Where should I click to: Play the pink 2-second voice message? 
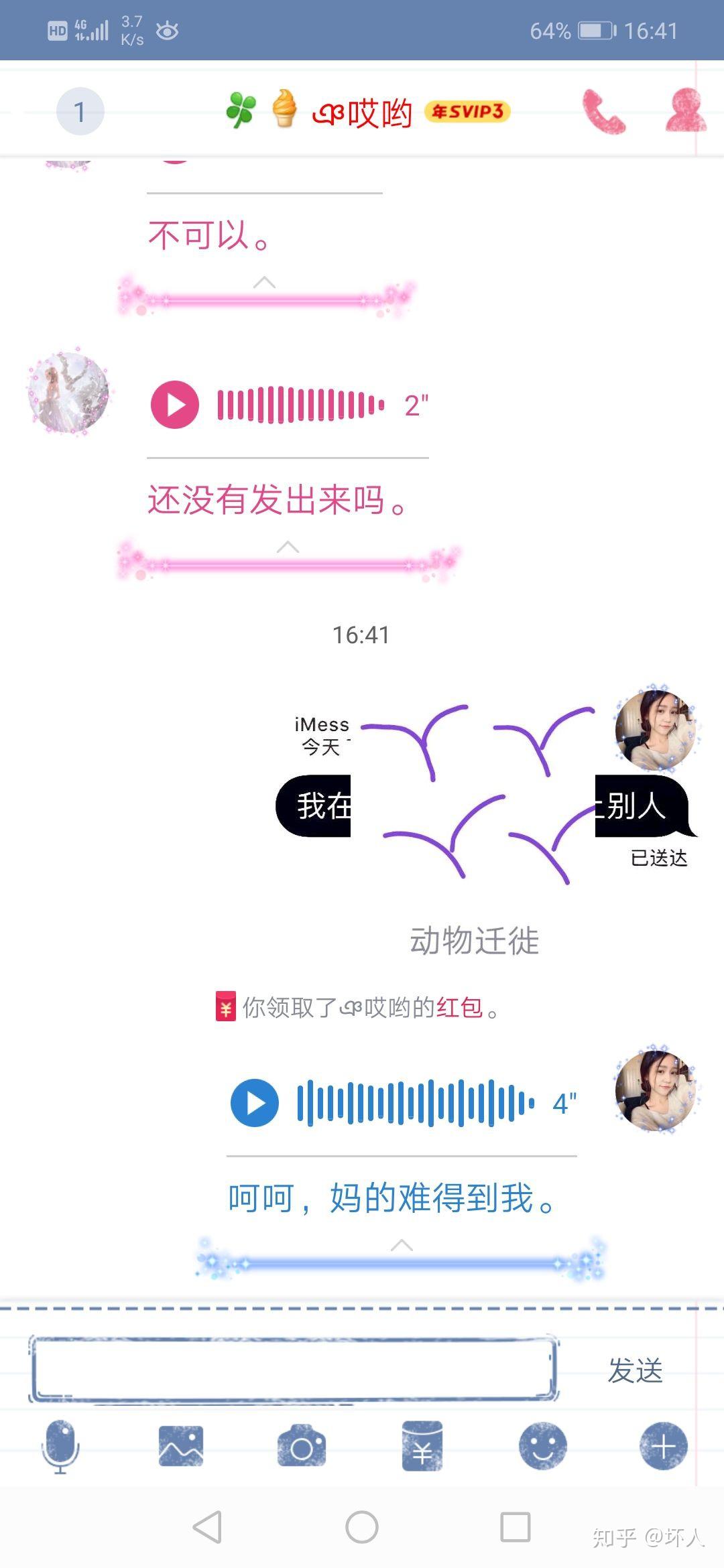tap(175, 403)
